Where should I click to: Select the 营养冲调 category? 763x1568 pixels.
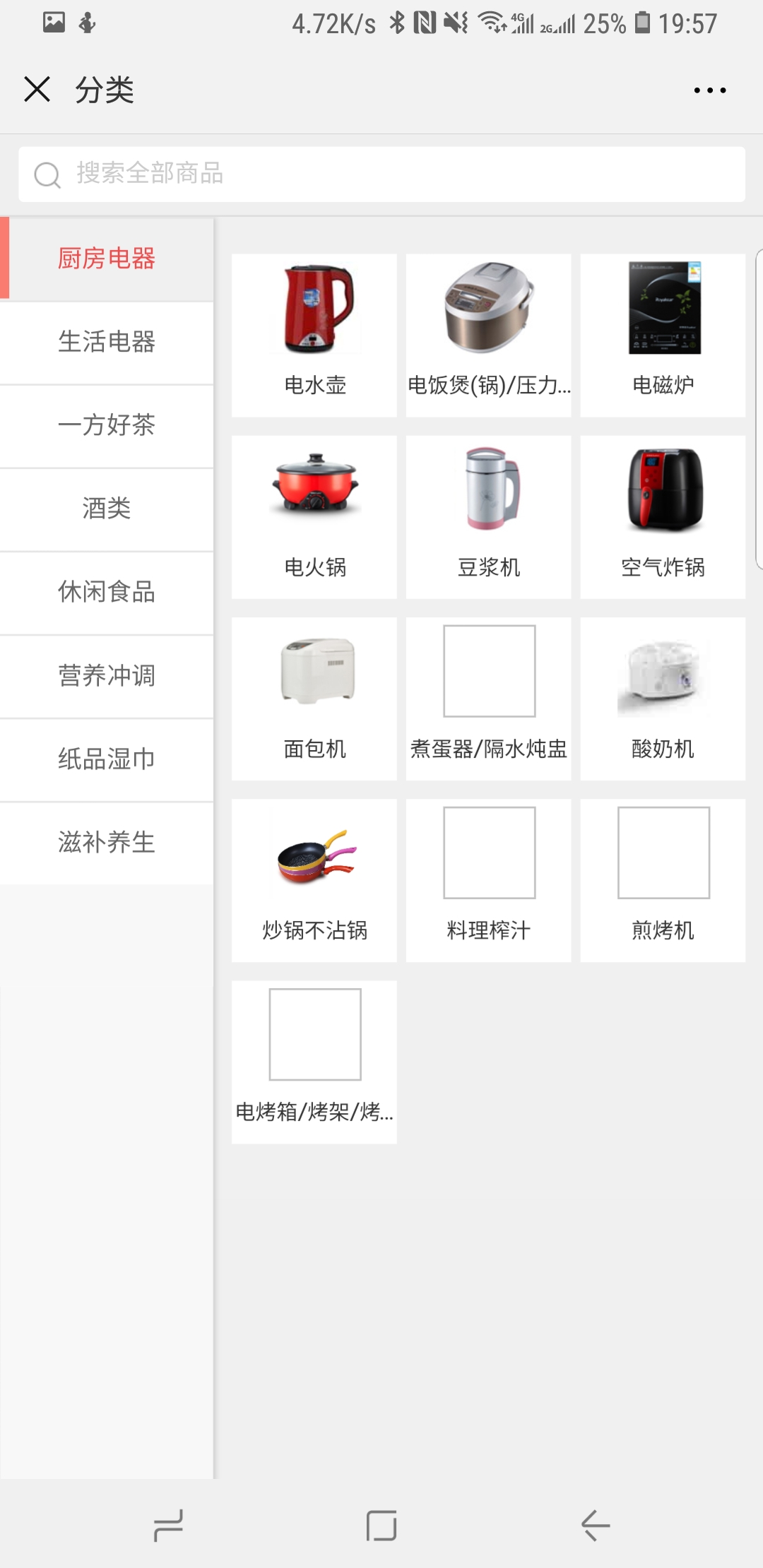[107, 676]
